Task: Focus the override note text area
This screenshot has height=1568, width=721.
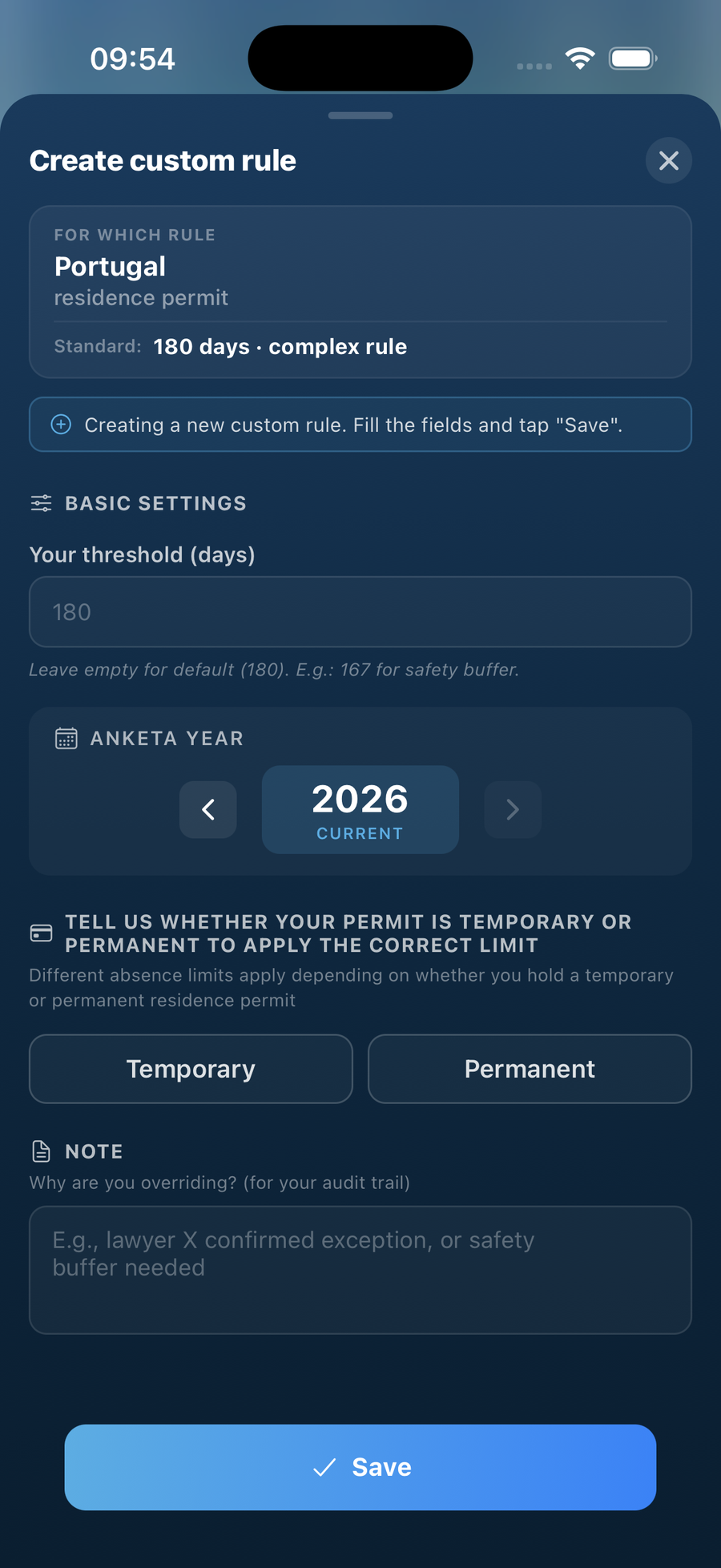Action: pos(360,1270)
